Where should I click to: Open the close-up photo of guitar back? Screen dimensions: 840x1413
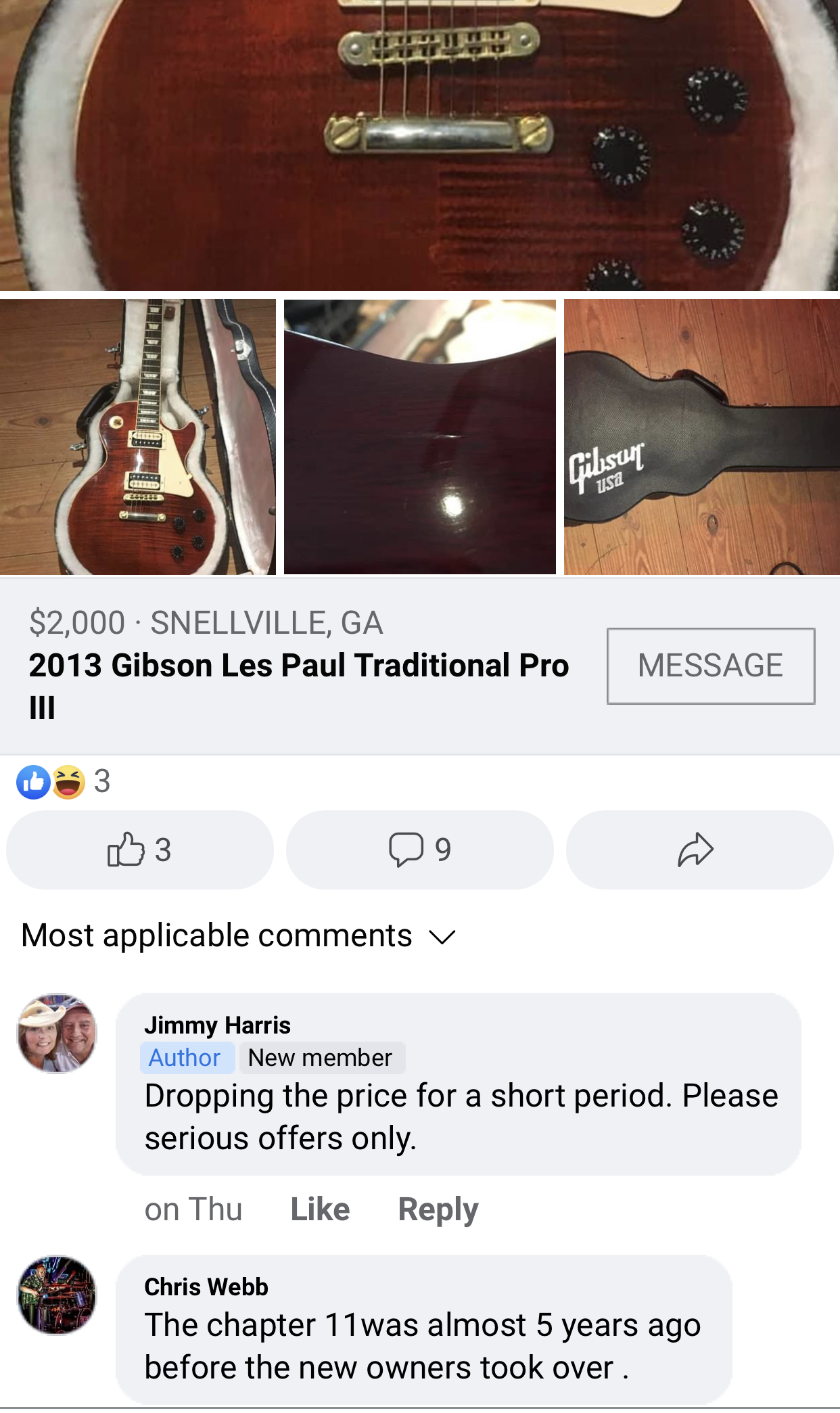[419, 437]
